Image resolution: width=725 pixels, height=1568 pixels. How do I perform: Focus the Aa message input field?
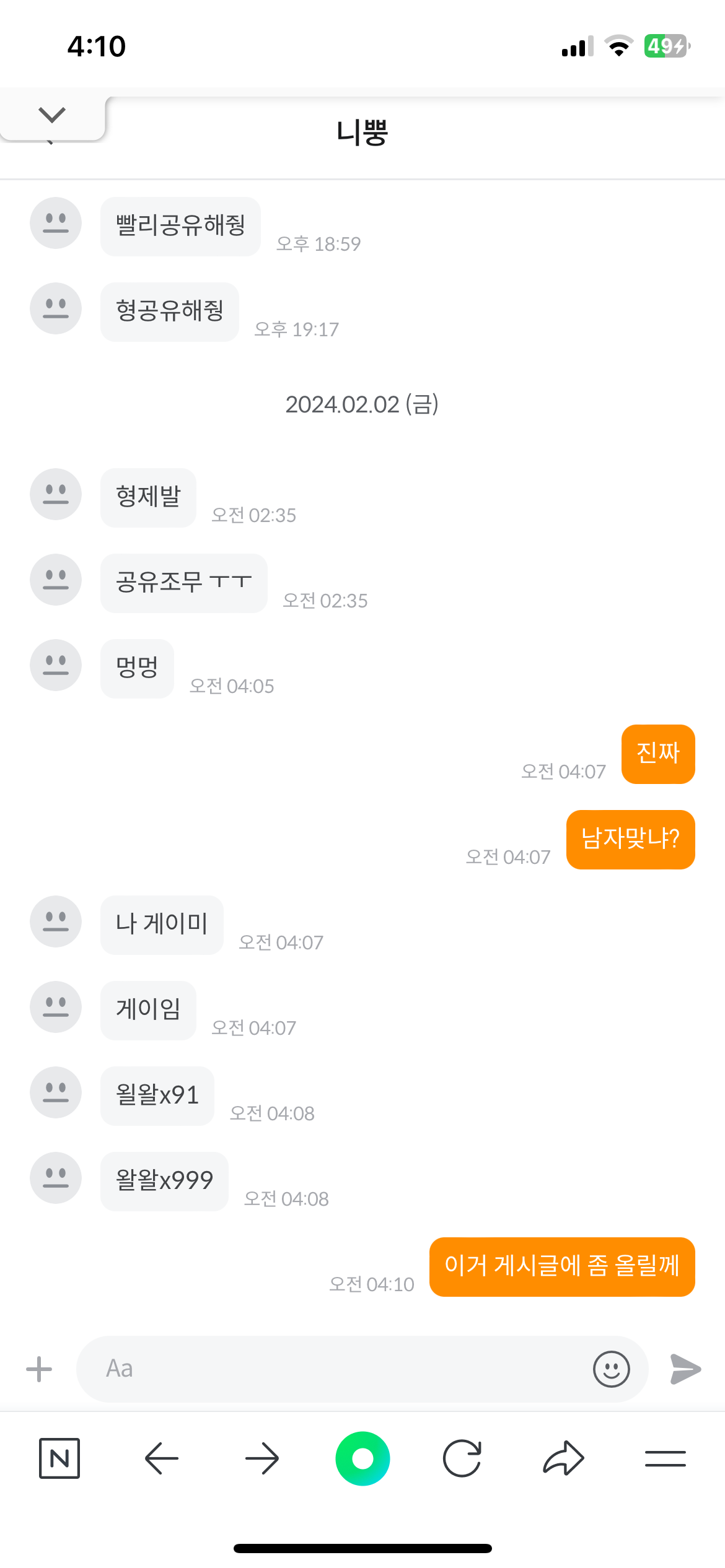(x=335, y=1369)
